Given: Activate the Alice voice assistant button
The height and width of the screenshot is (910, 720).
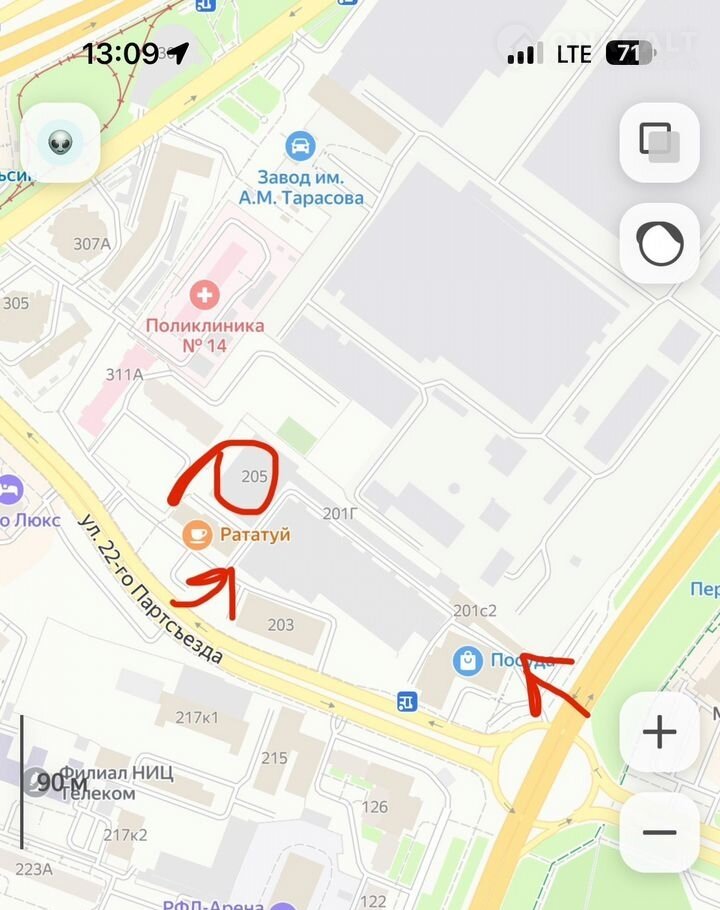Looking at the screenshot, I should pyautogui.click(x=659, y=243).
